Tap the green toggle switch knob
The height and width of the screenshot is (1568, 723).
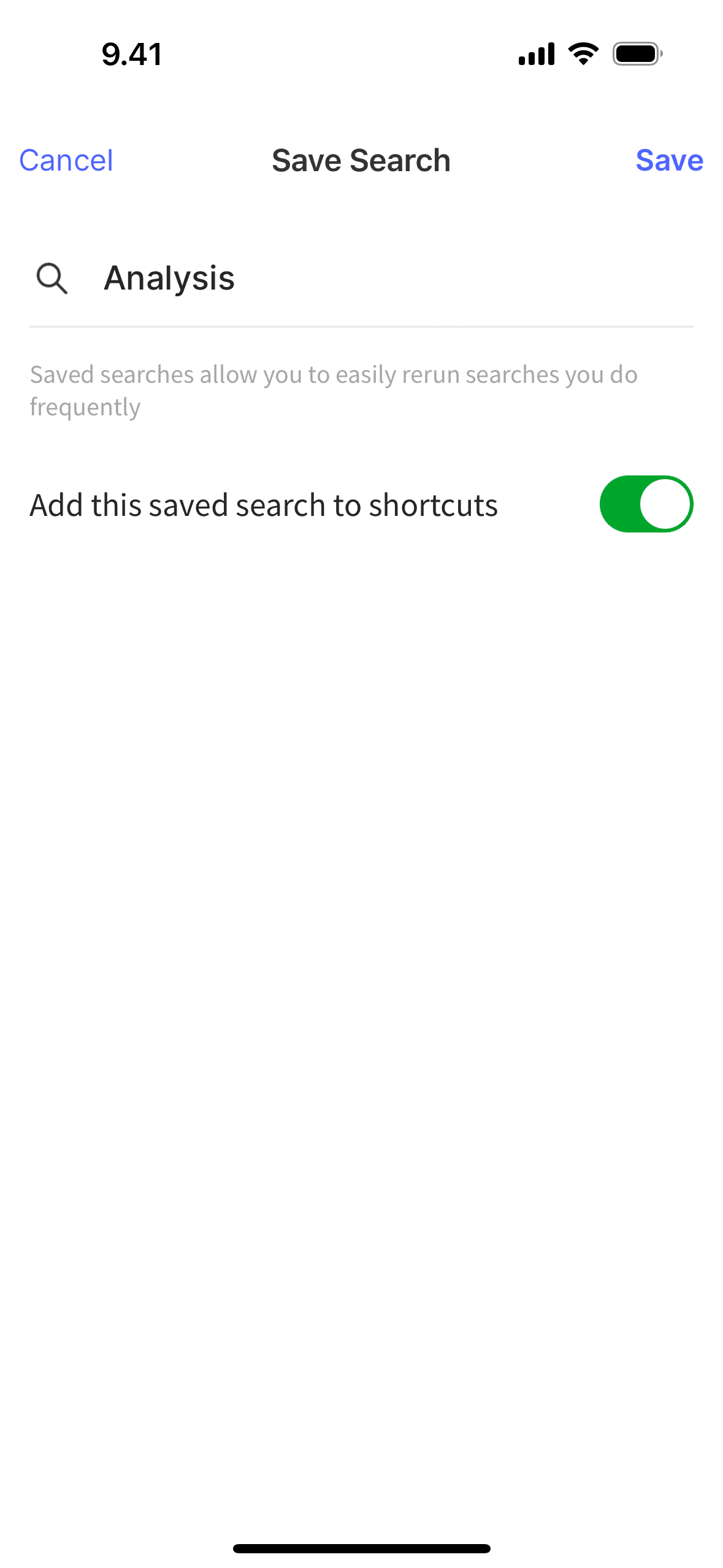click(x=664, y=504)
